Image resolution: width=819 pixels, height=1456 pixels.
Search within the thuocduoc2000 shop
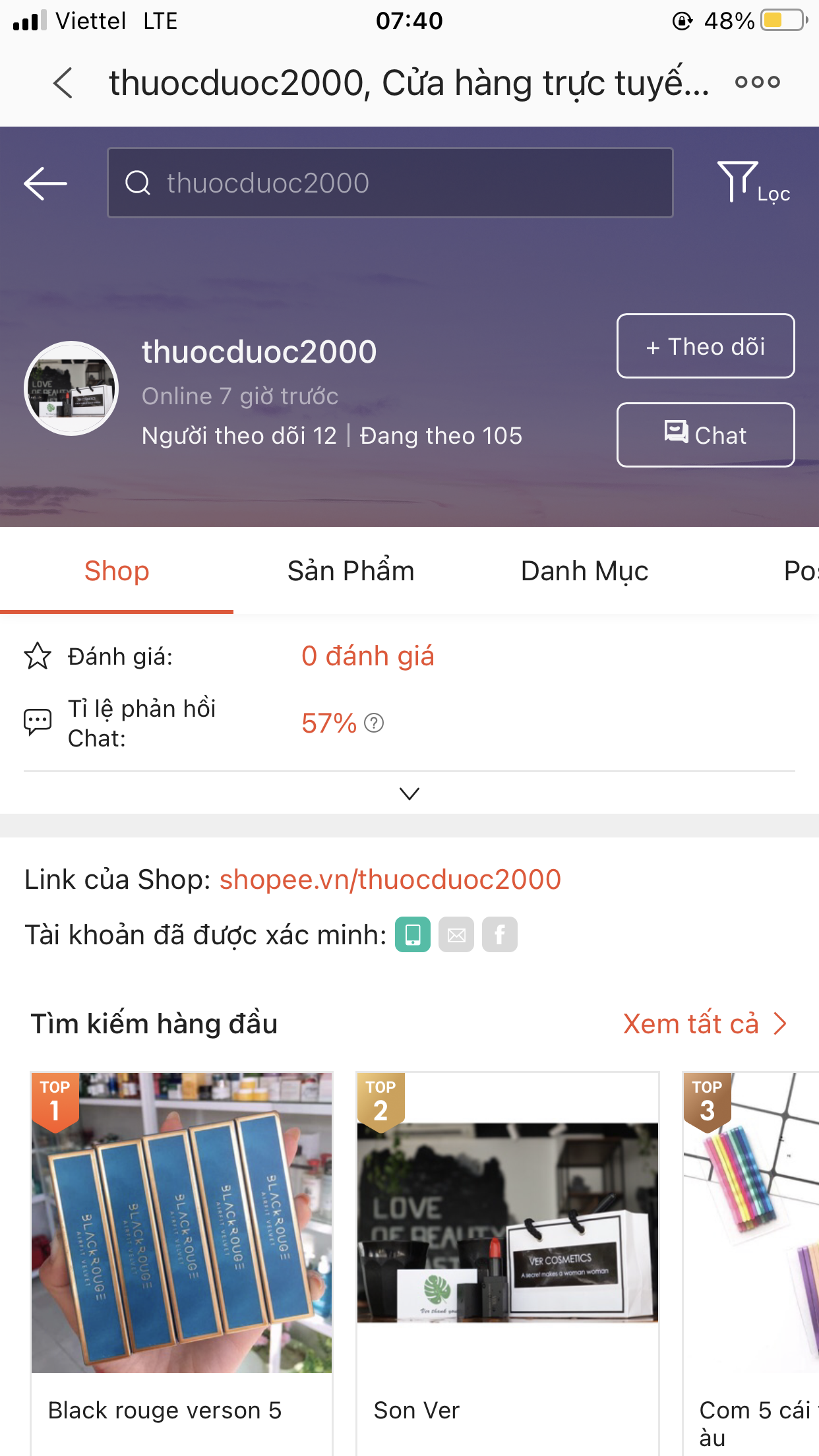(x=390, y=183)
